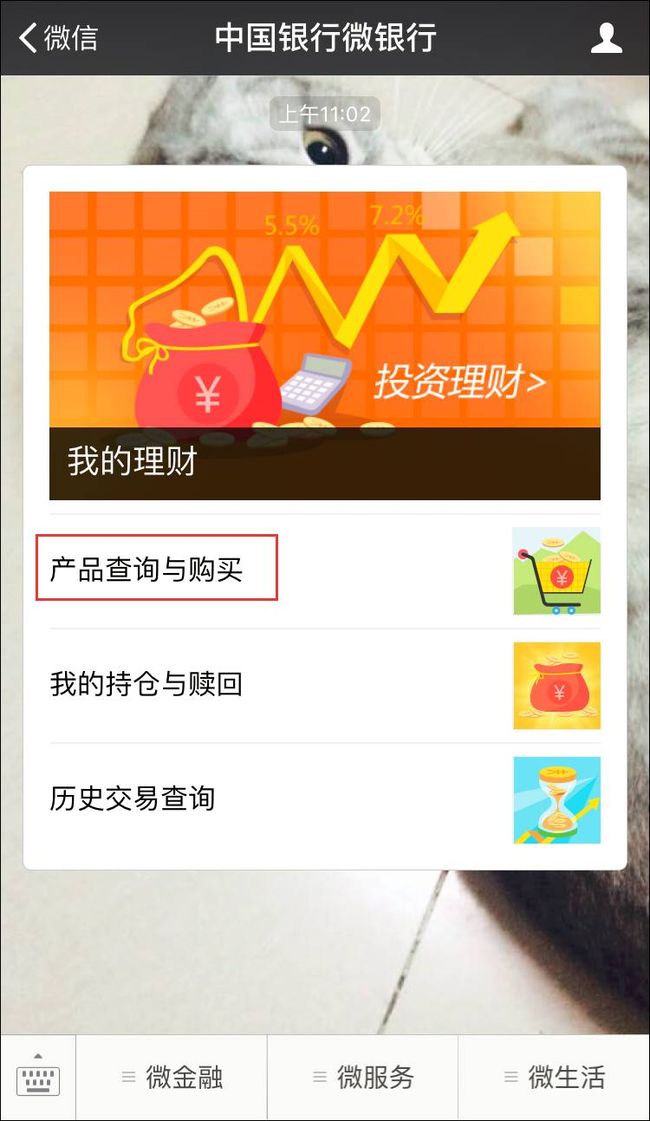This screenshot has width=650, height=1121.
Task: Open 历史交易查询
Action: tap(325, 800)
